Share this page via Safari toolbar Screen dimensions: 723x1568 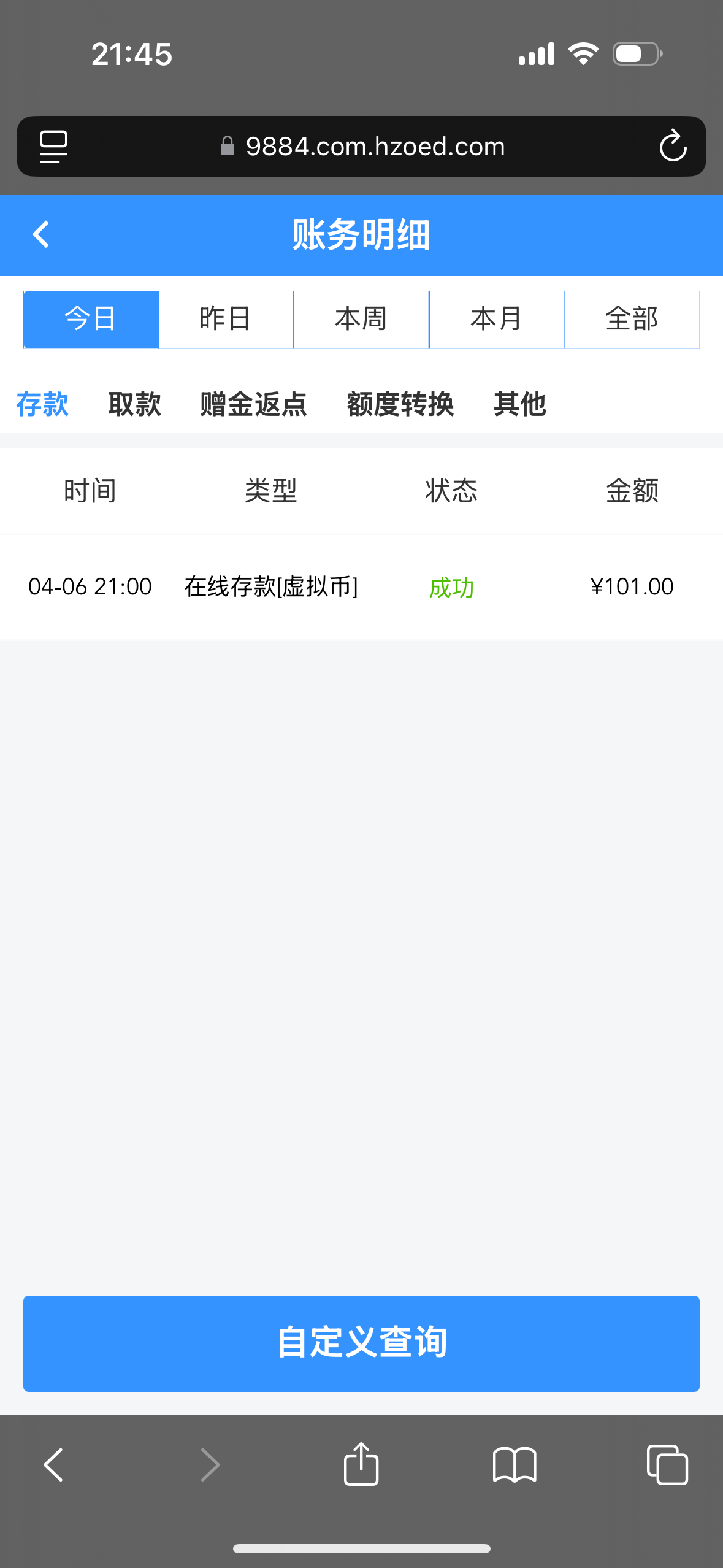361,1464
